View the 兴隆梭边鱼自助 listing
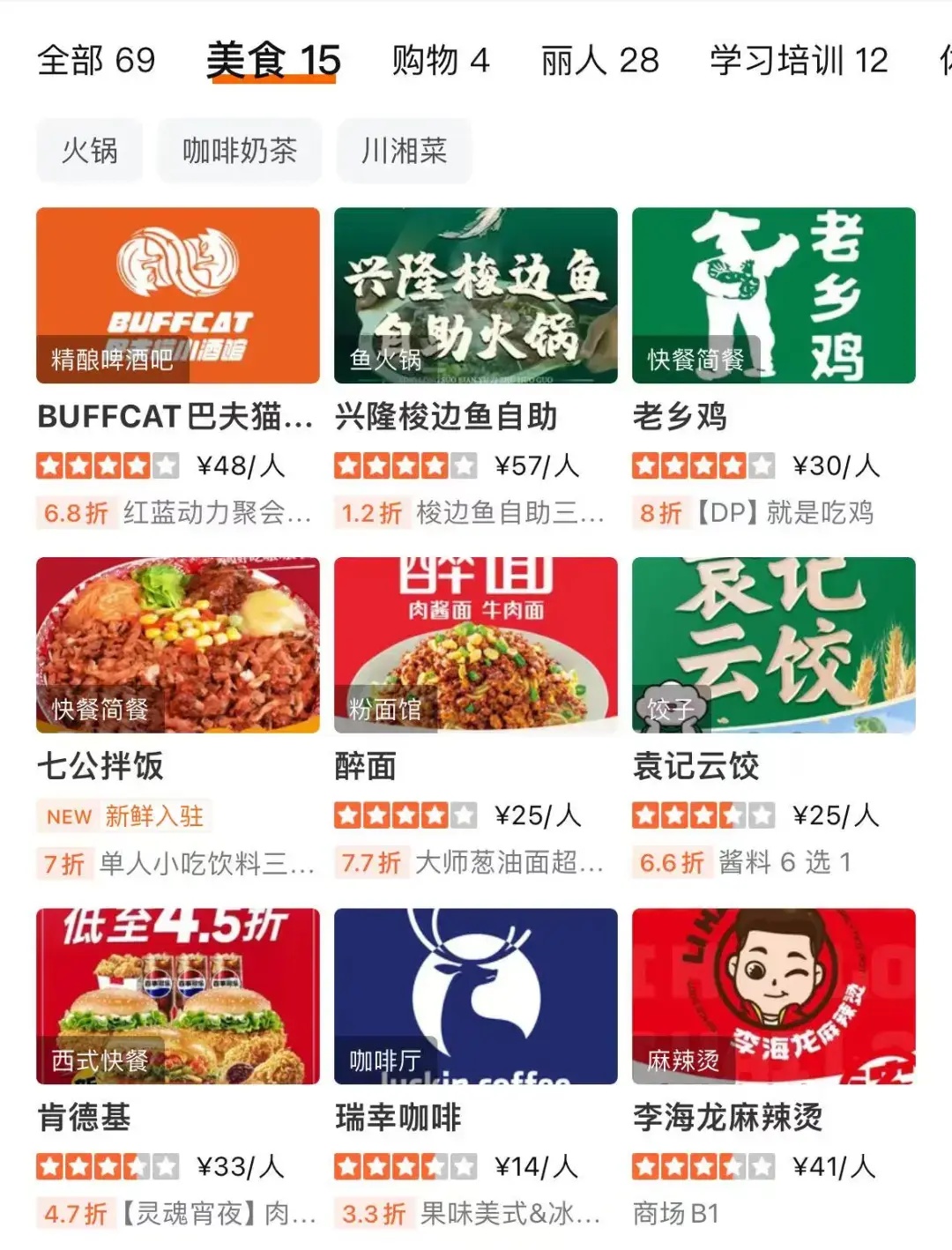This screenshot has width=952, height=1250. 475,296
